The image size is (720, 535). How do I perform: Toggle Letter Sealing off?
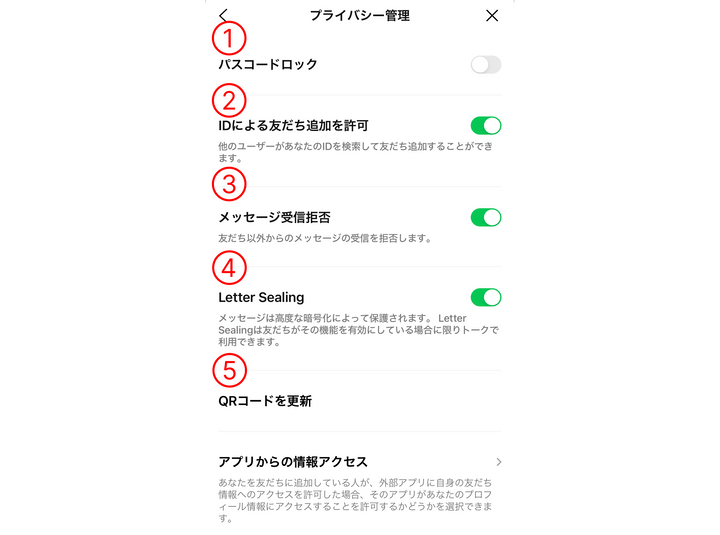[x=485, y=297]
